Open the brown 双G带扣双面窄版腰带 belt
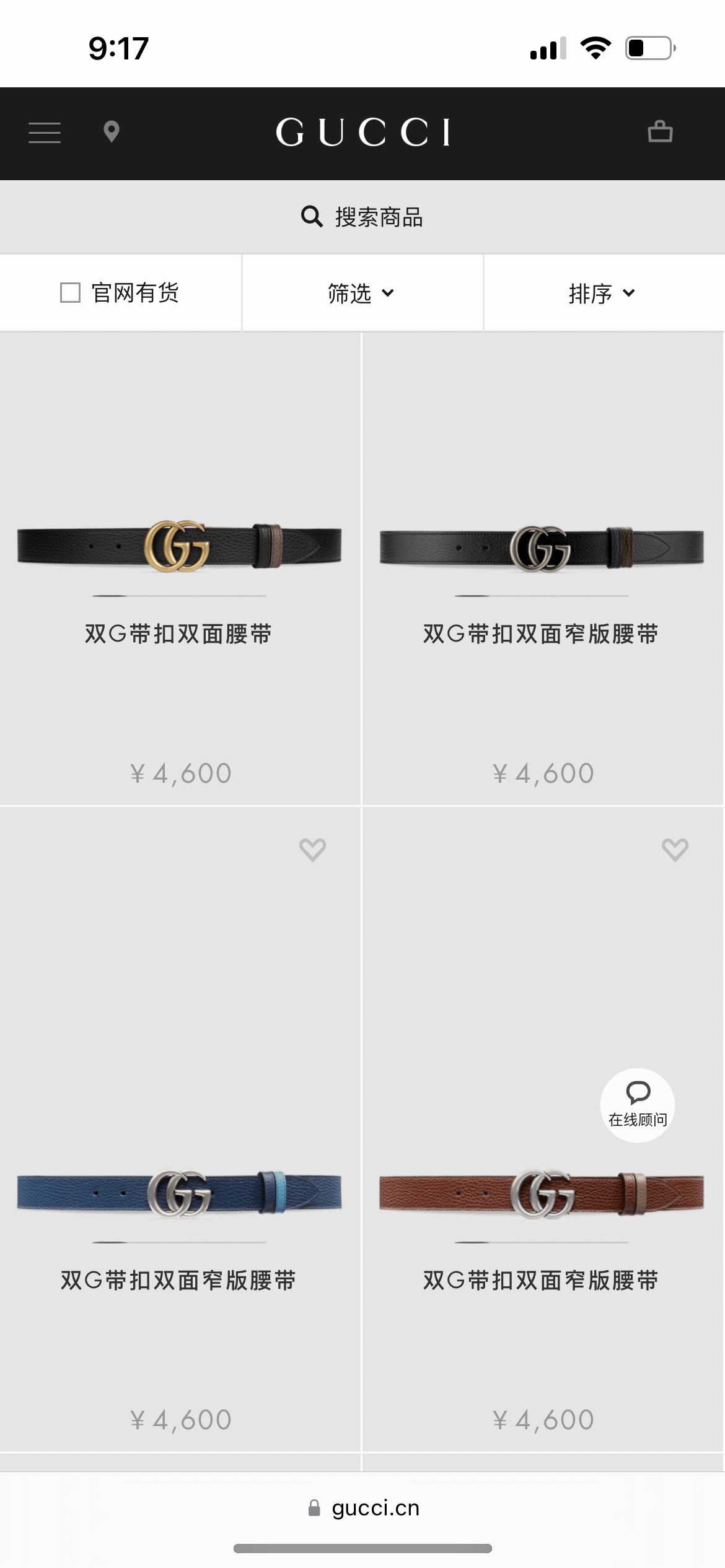 (541, 1194)
